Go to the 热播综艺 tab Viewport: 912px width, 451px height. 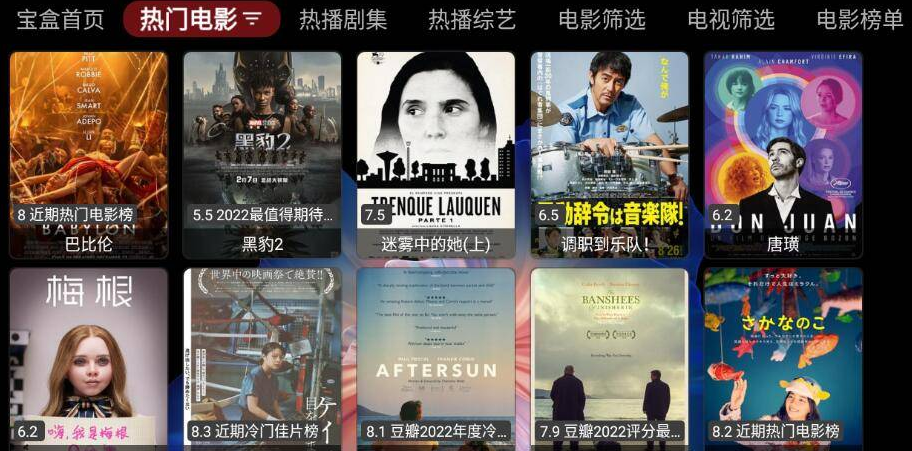coord(472,19)
